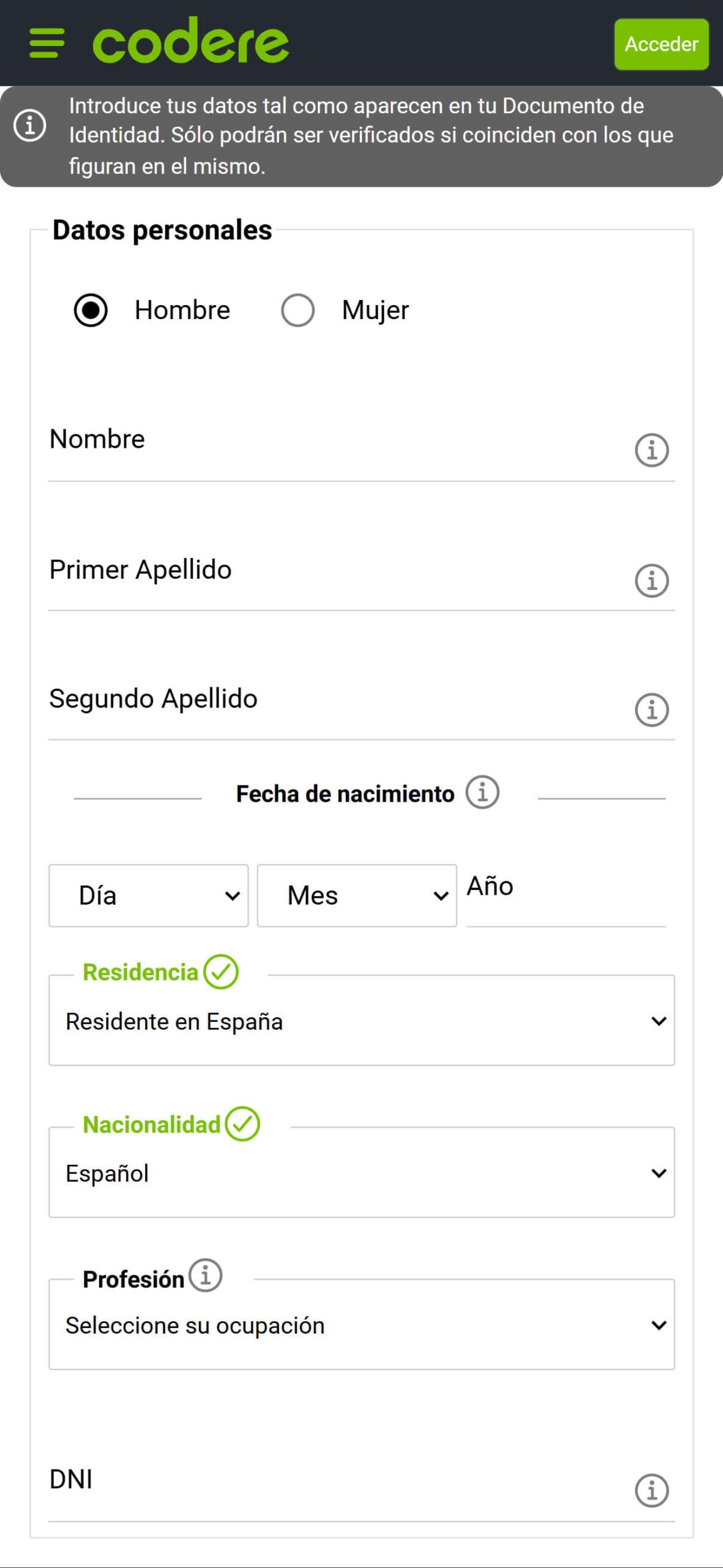
Task: Open the Nacionalidad dropdown
Action: [x=362, y=1173]
